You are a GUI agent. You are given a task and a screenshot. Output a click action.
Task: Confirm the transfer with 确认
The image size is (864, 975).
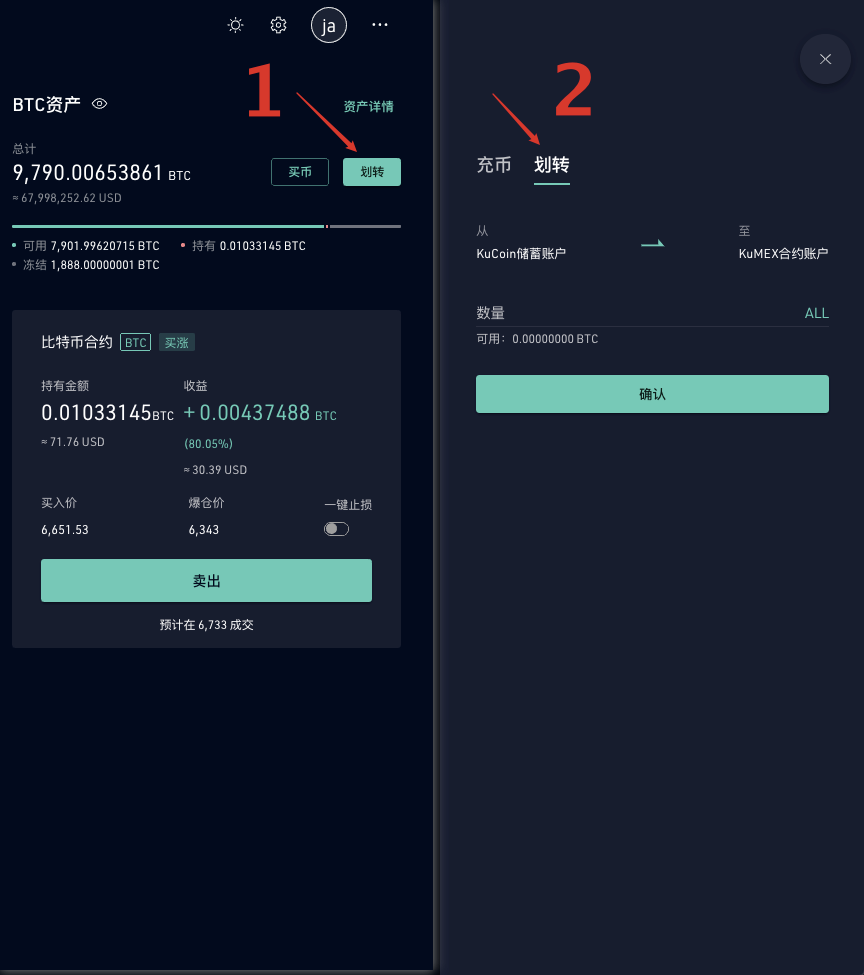coord(652,394)
